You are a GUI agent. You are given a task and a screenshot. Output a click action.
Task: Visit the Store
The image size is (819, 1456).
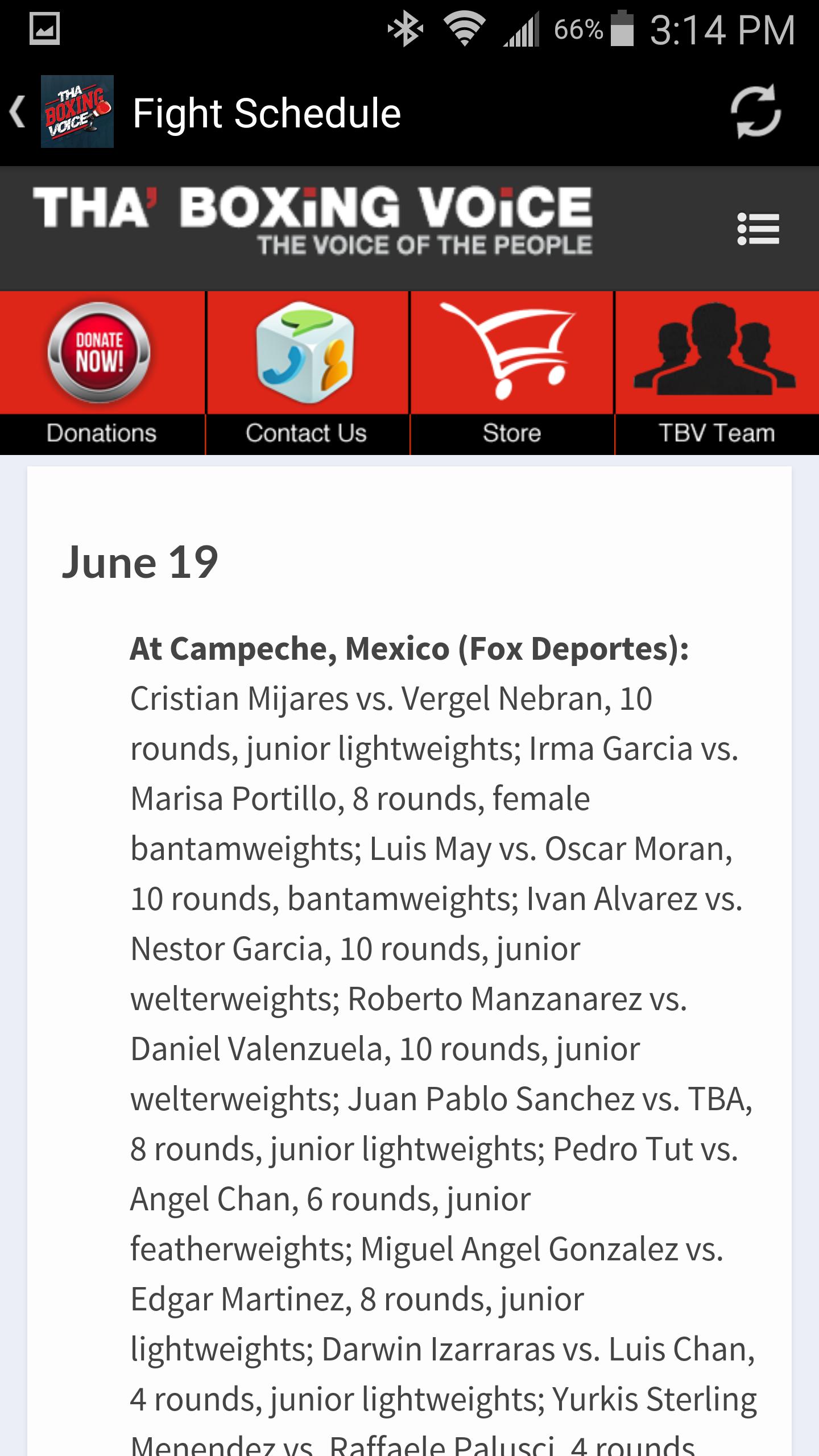(x=511, y=373)
